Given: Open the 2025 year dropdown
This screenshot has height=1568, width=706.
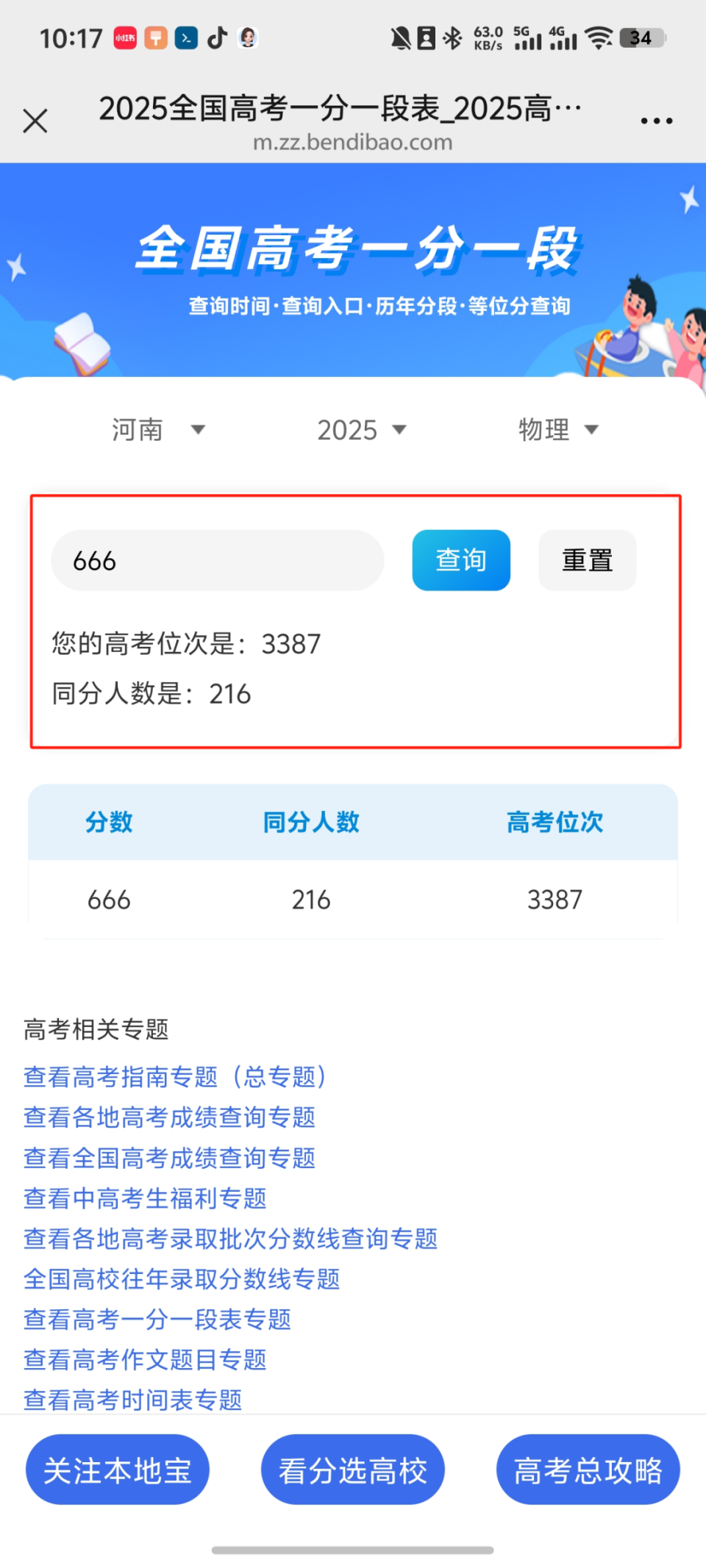Looking at the screenshot, I should [x=361, y=430].
